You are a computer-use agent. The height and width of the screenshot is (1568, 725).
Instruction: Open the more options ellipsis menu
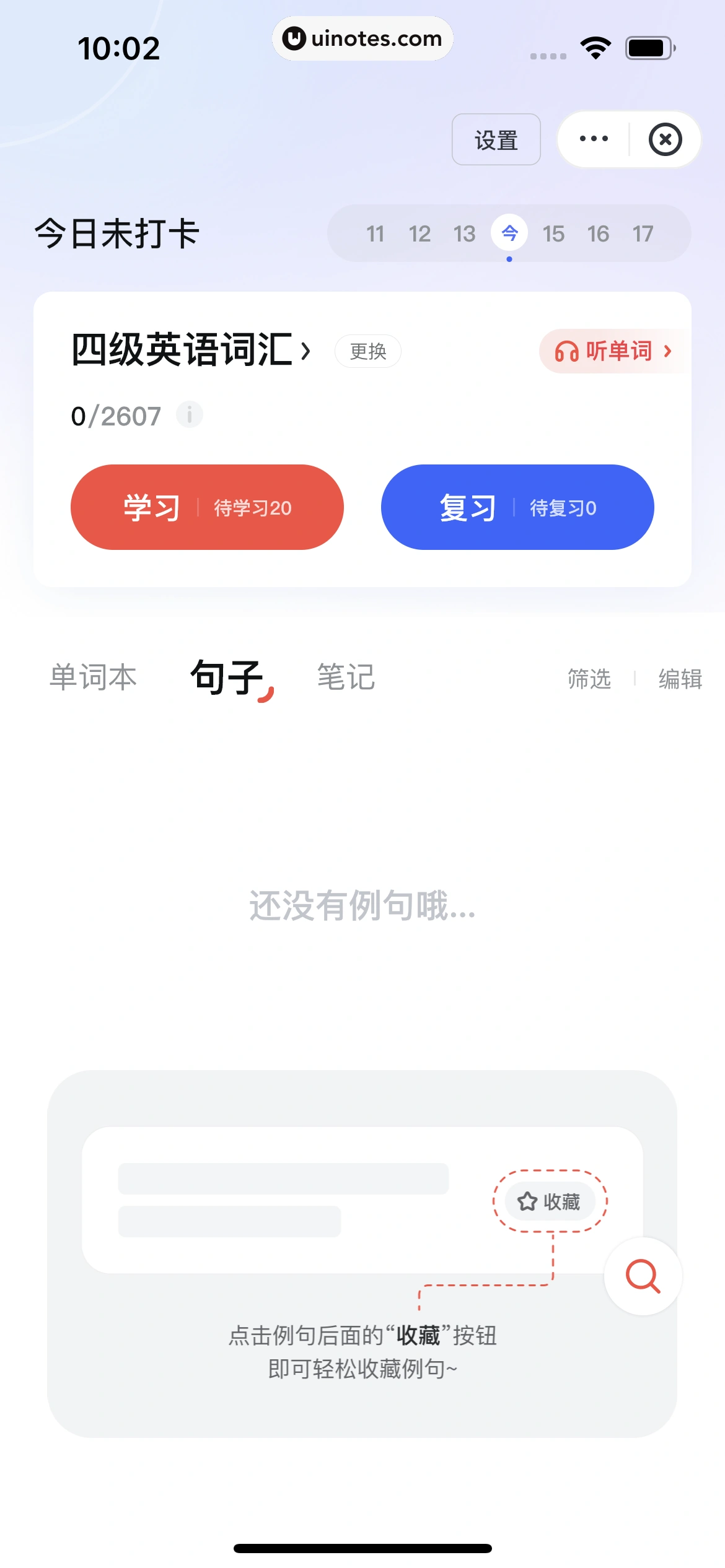pyautogui.click(x=593, y=139)
